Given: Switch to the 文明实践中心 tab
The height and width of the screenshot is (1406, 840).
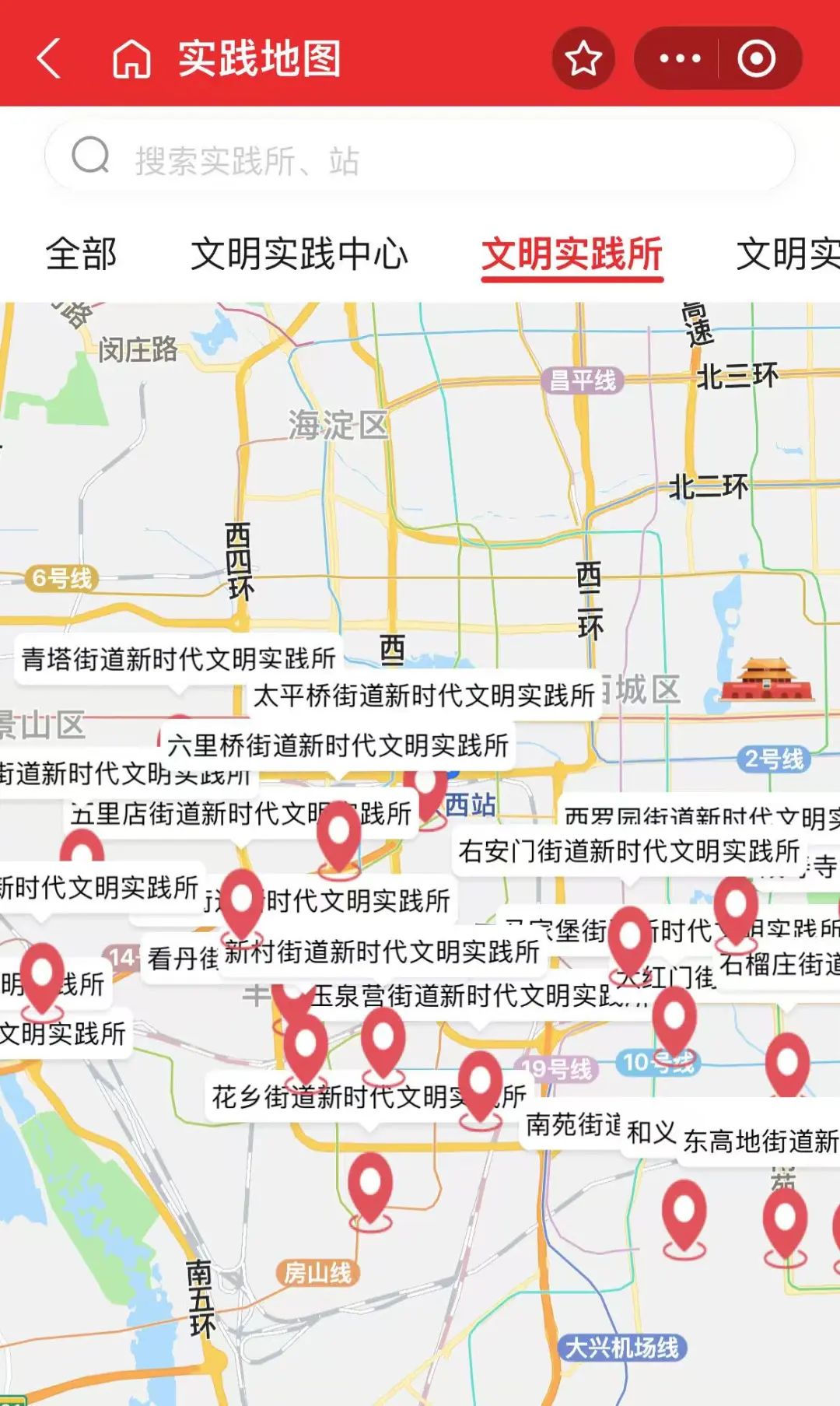Looking at the screenshot, I should (x=299, y=254).
